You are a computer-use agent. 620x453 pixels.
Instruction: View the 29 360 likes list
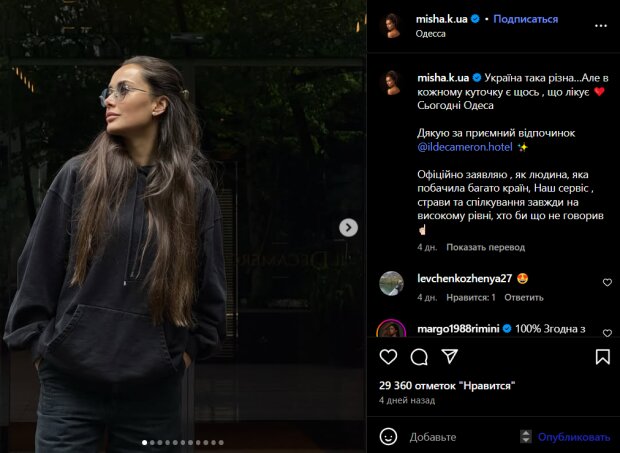446,385
